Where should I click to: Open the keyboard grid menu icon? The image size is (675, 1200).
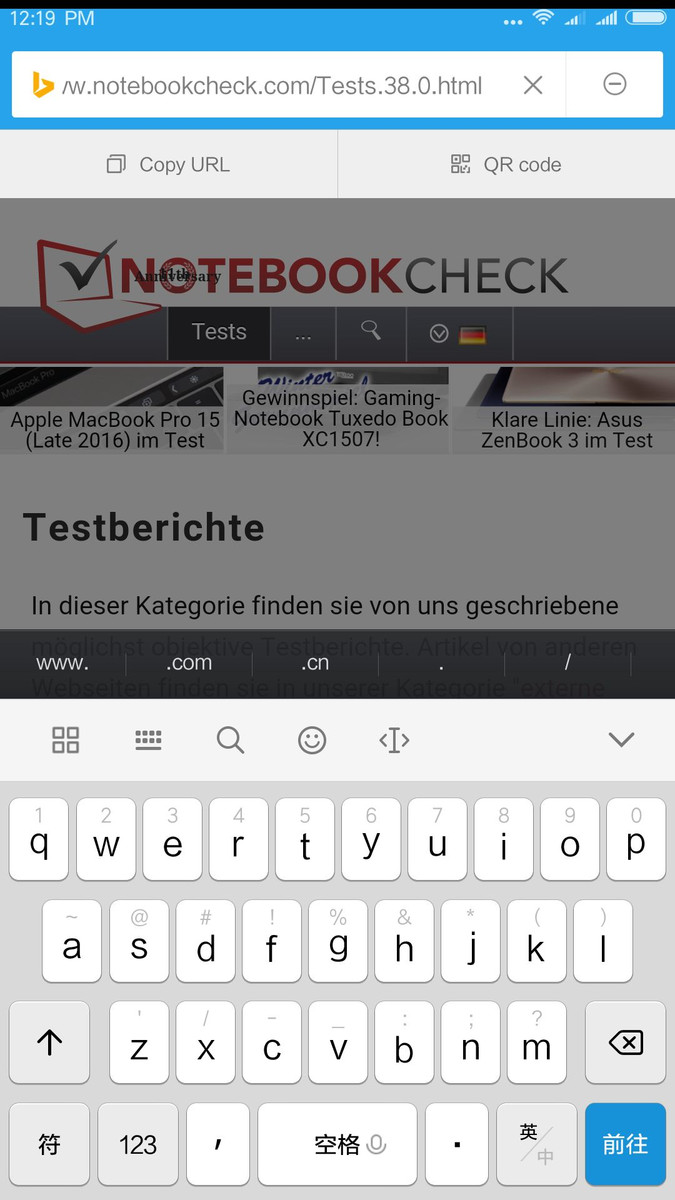[x=66, y=740]
